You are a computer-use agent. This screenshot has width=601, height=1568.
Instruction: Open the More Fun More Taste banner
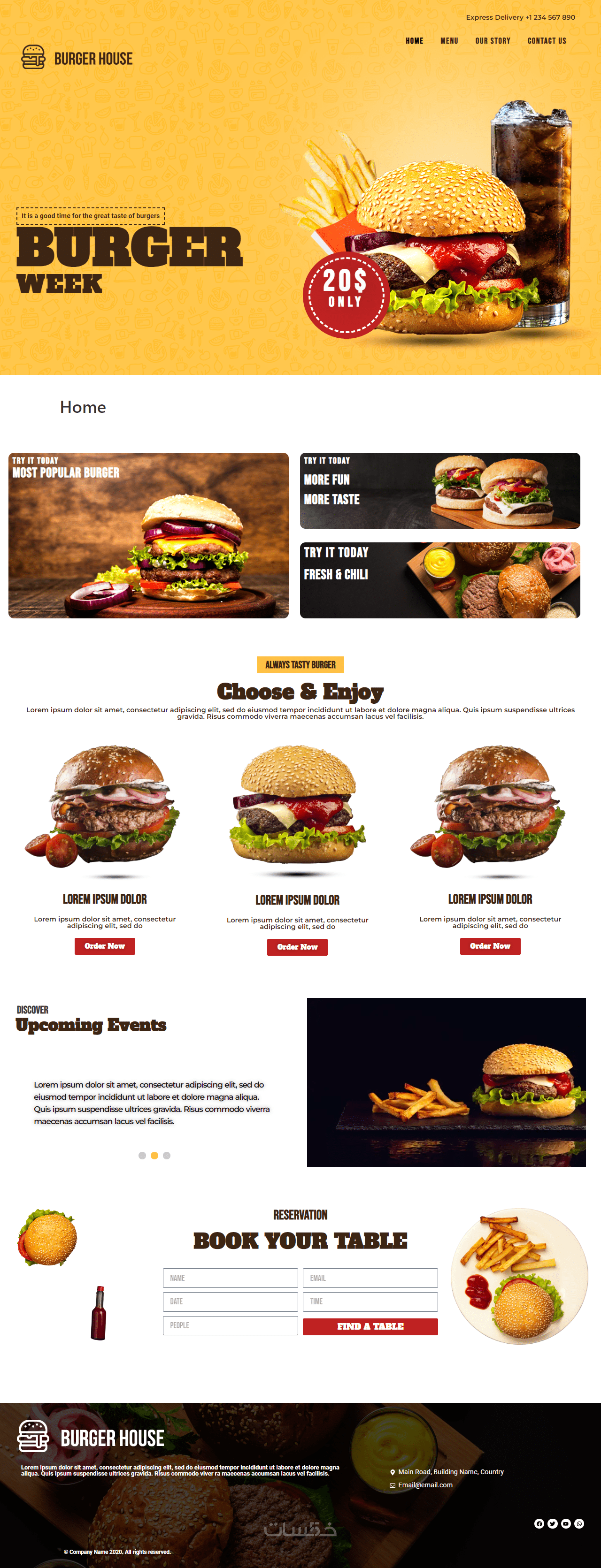pyautogui.click(x=439, y=490)
